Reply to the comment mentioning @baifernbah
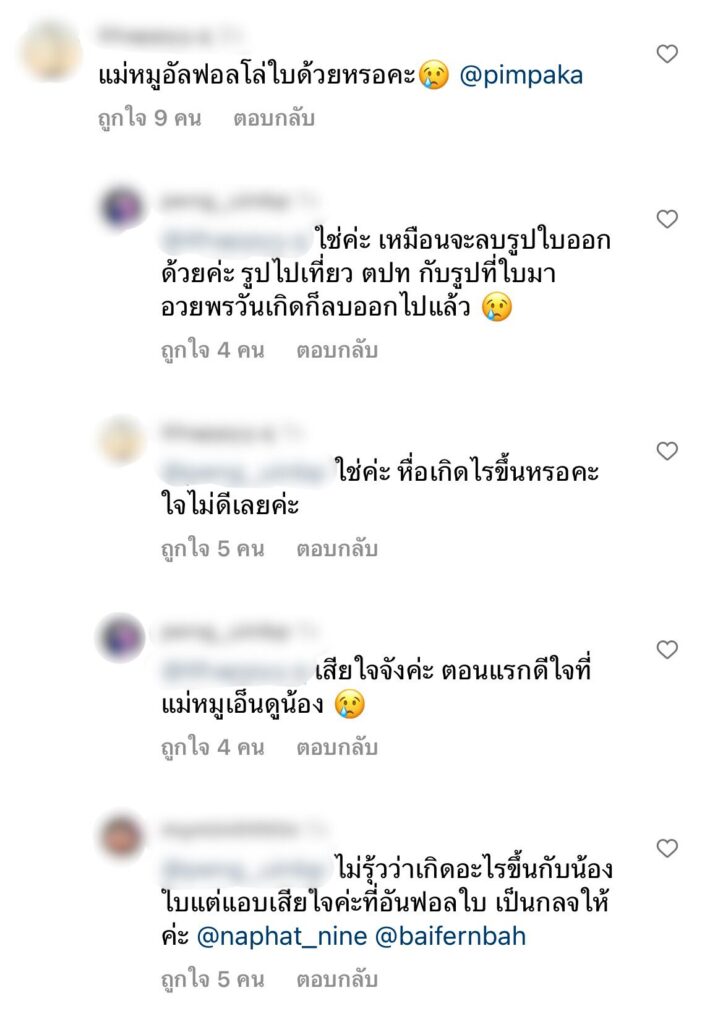 [337, 979]
